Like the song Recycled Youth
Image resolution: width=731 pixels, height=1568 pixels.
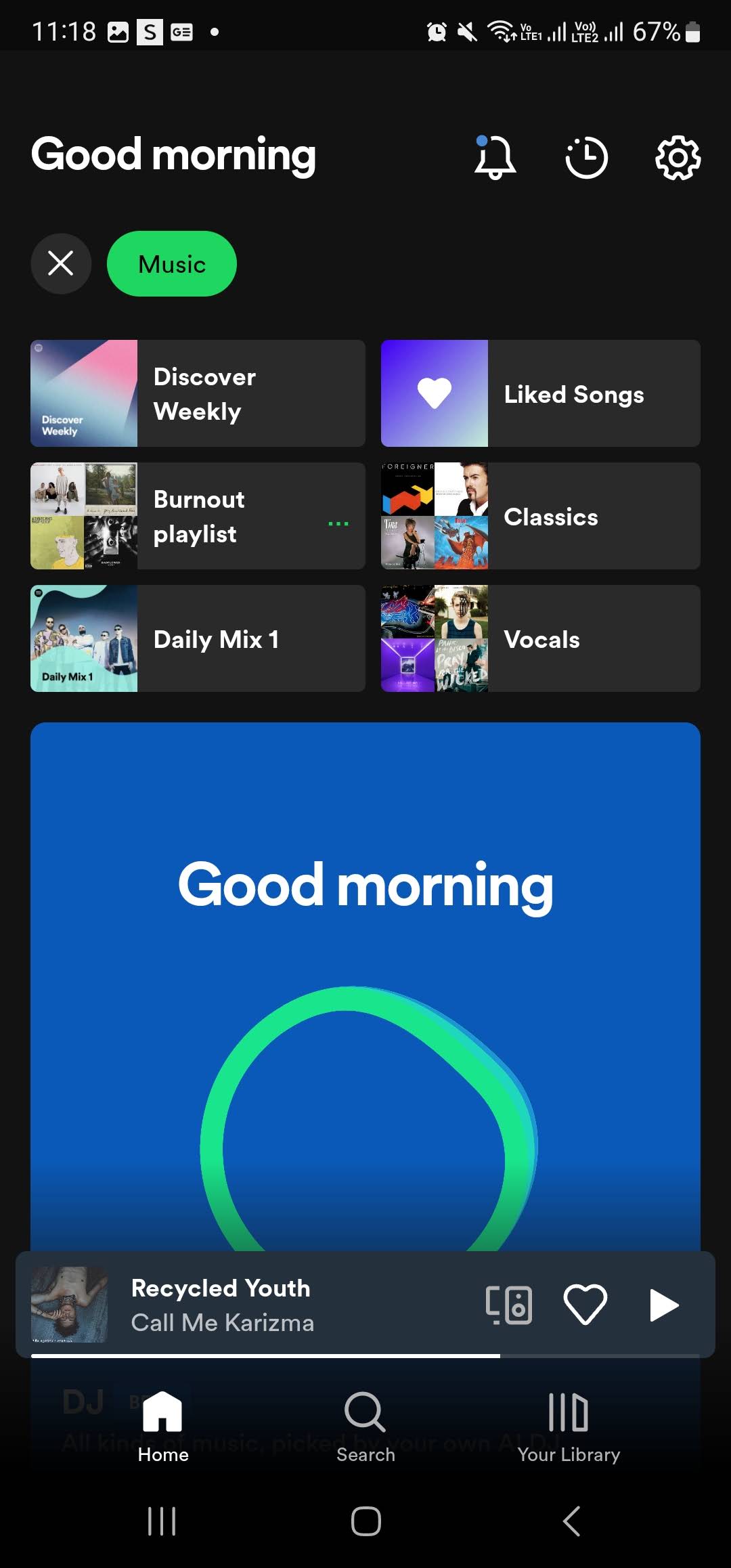[586, 1307]
